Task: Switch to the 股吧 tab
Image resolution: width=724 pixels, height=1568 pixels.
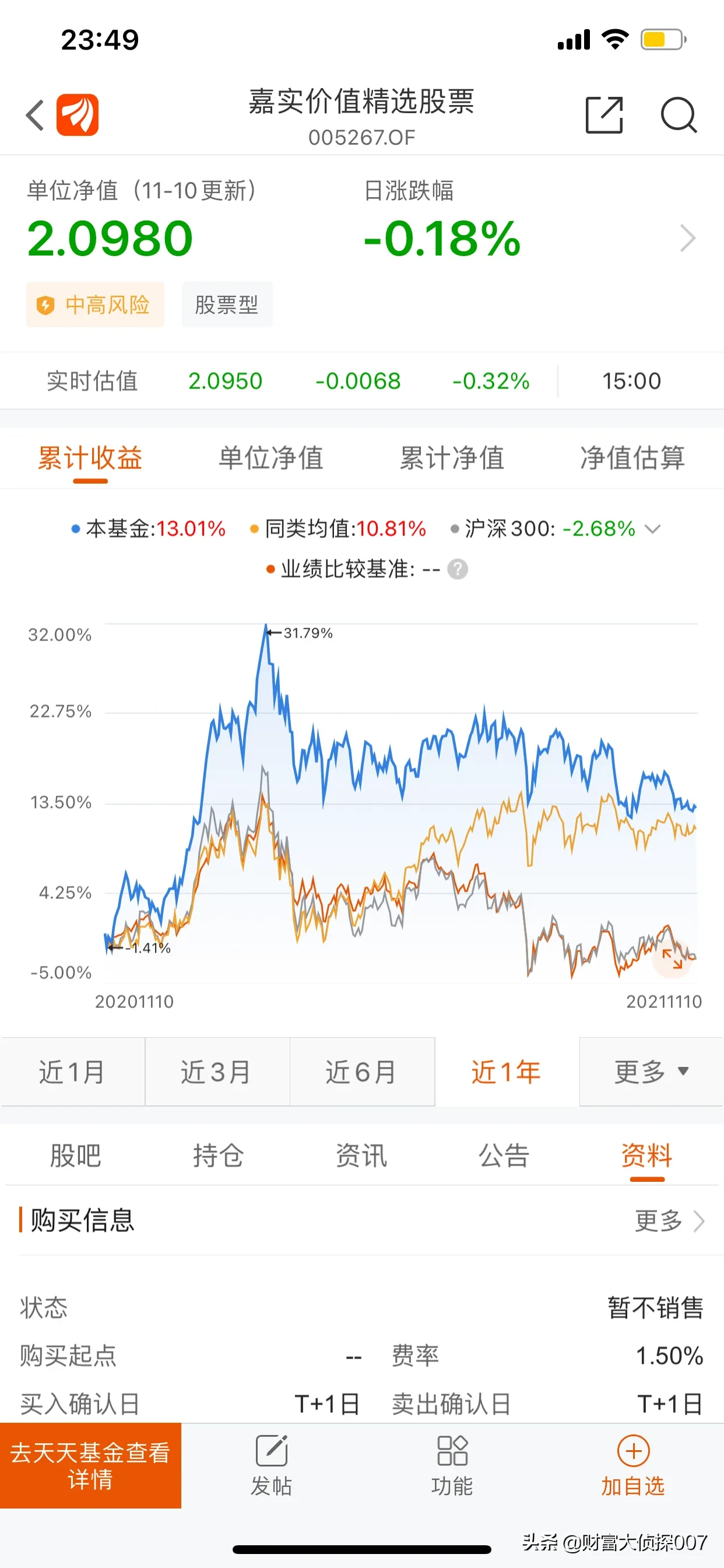Action: 75,1156
